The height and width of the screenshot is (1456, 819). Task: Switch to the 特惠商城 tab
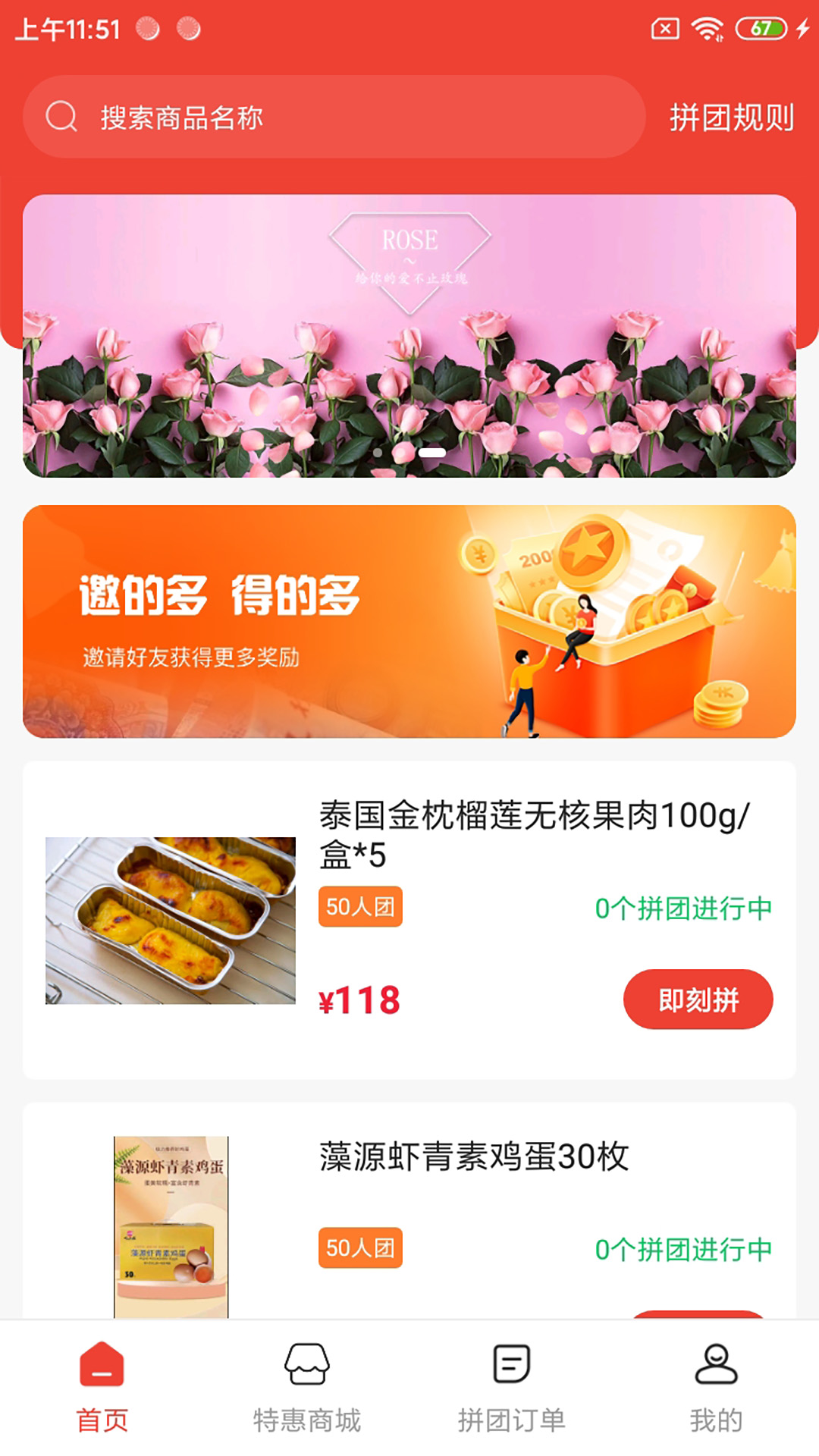[307, 1388]
